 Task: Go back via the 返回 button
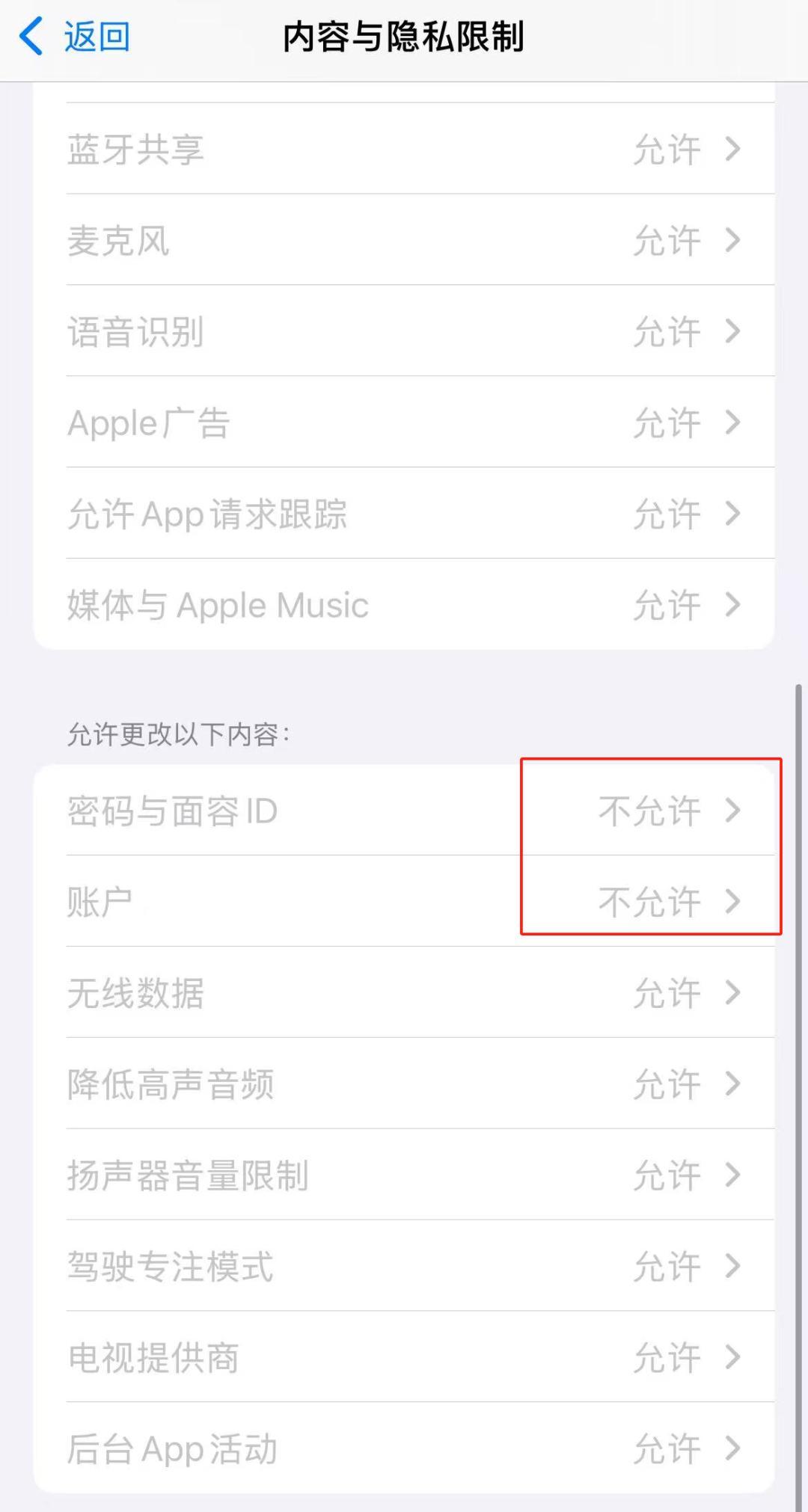point(75,37)
